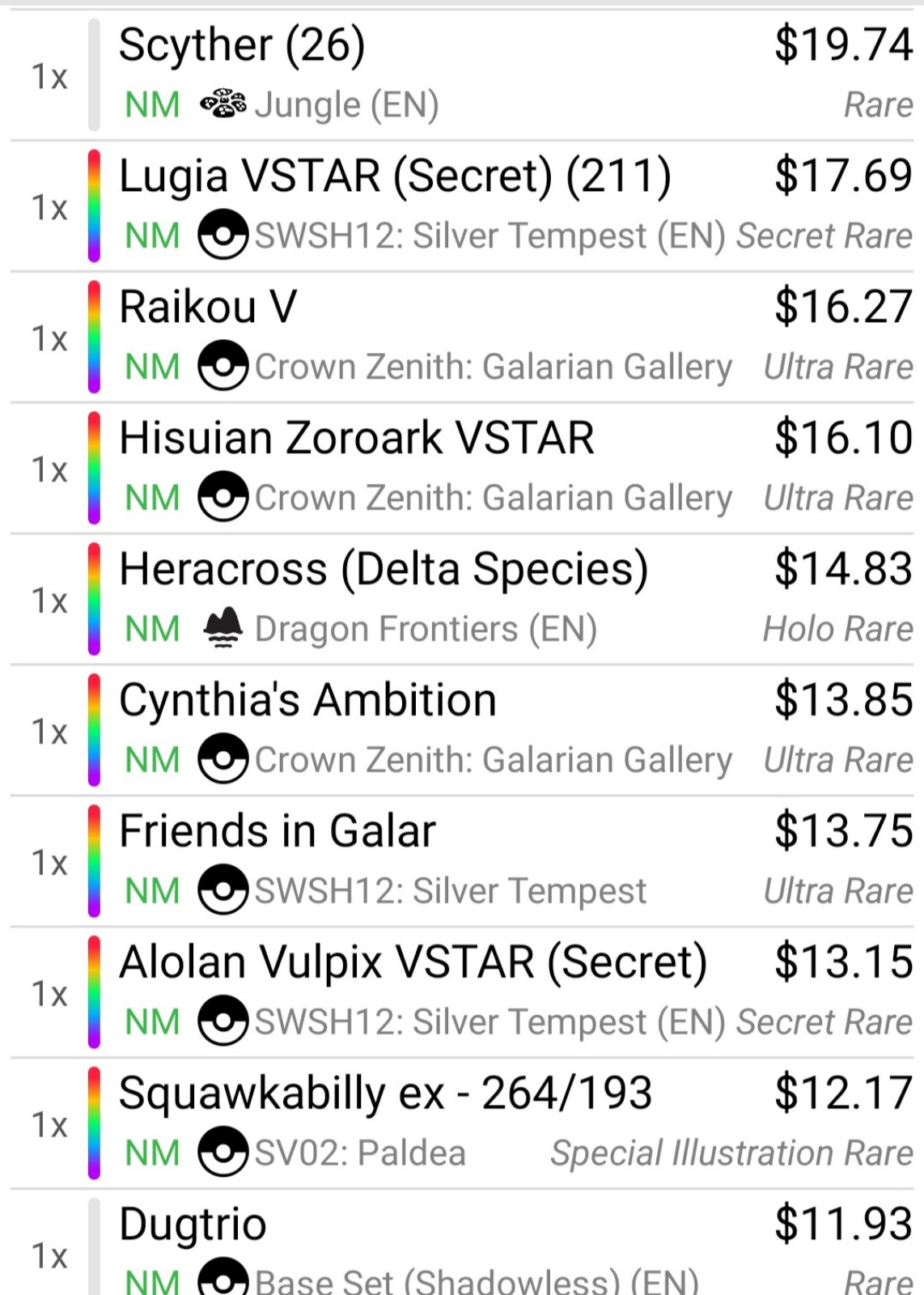The height and width of the screenshot is (1295, 924).
Task: View the Friends in Galar card
Action: pyautogui.click(x=278, y=832)
